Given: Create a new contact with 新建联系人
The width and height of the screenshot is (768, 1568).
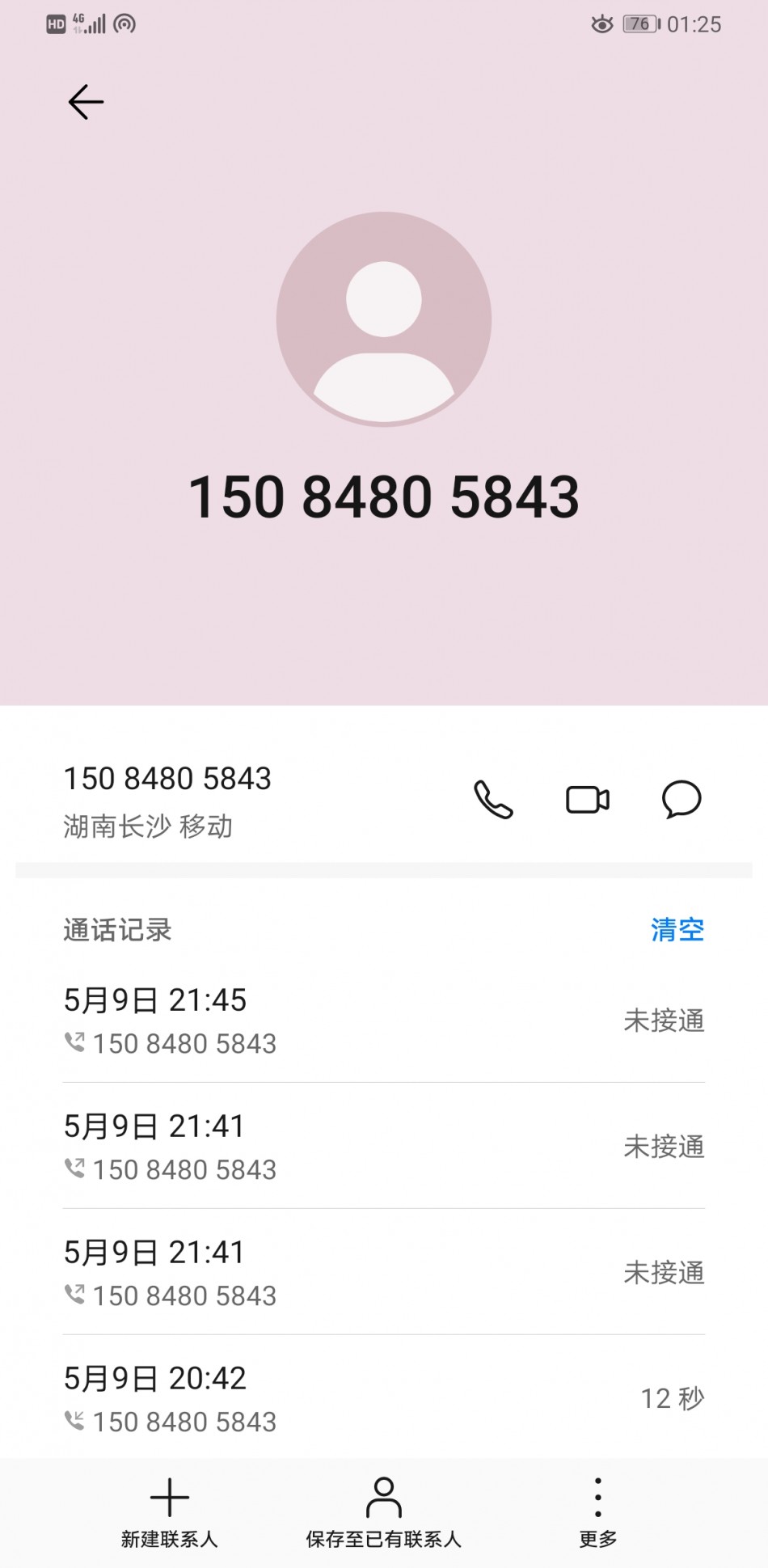Looking at the screenshot, I should click(x=170, y=1512).
